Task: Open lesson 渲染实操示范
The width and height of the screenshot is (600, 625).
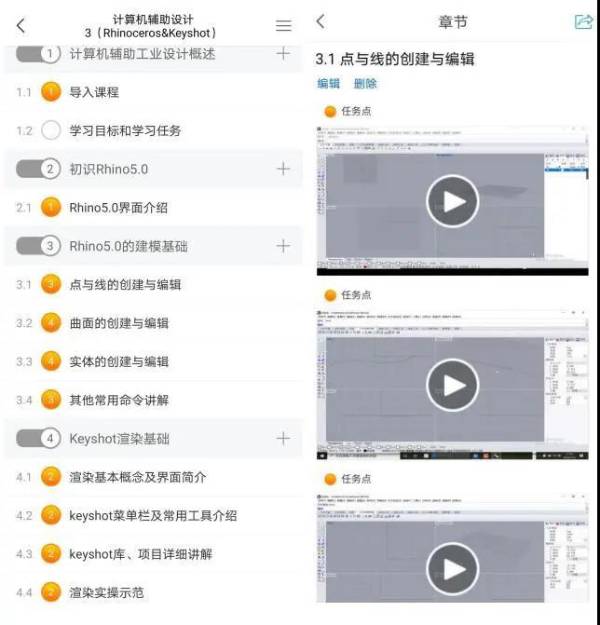Action: coord(107,592)
